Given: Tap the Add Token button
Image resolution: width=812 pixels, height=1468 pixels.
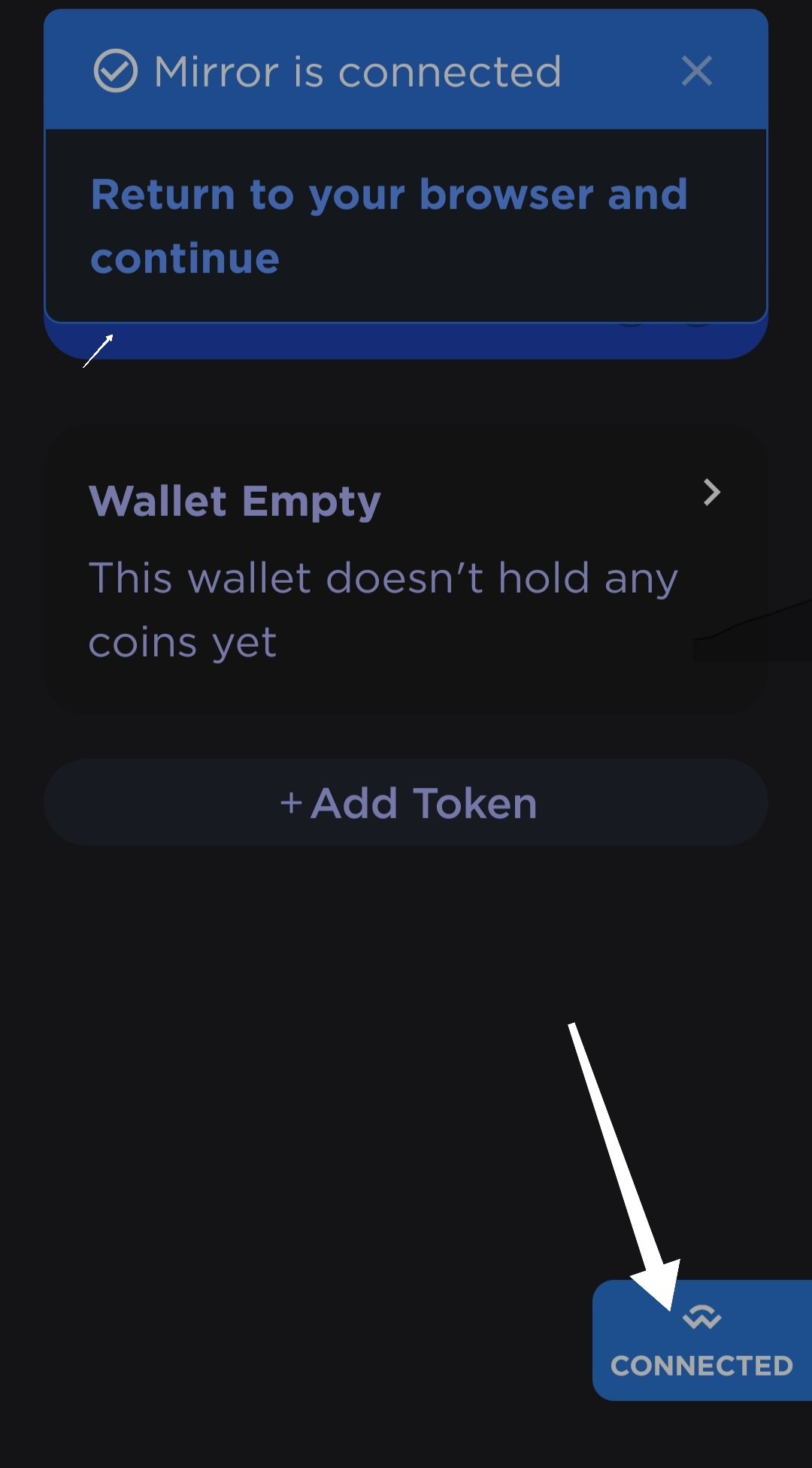Looking at the screenshot, I should [x=406, y=802].
